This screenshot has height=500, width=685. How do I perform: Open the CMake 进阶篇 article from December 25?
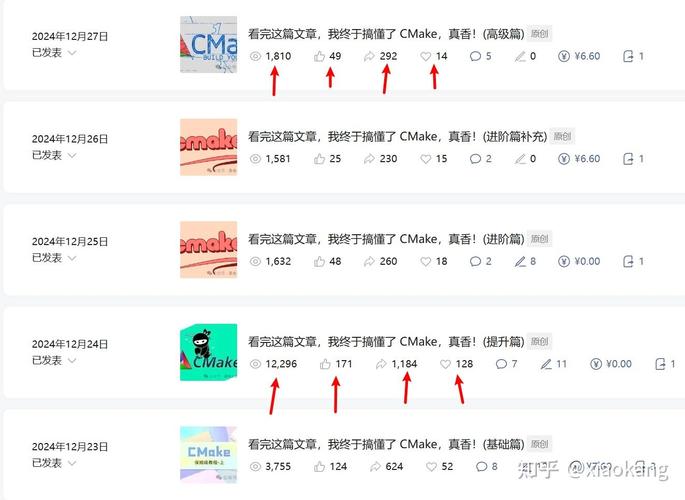(385, 238)
